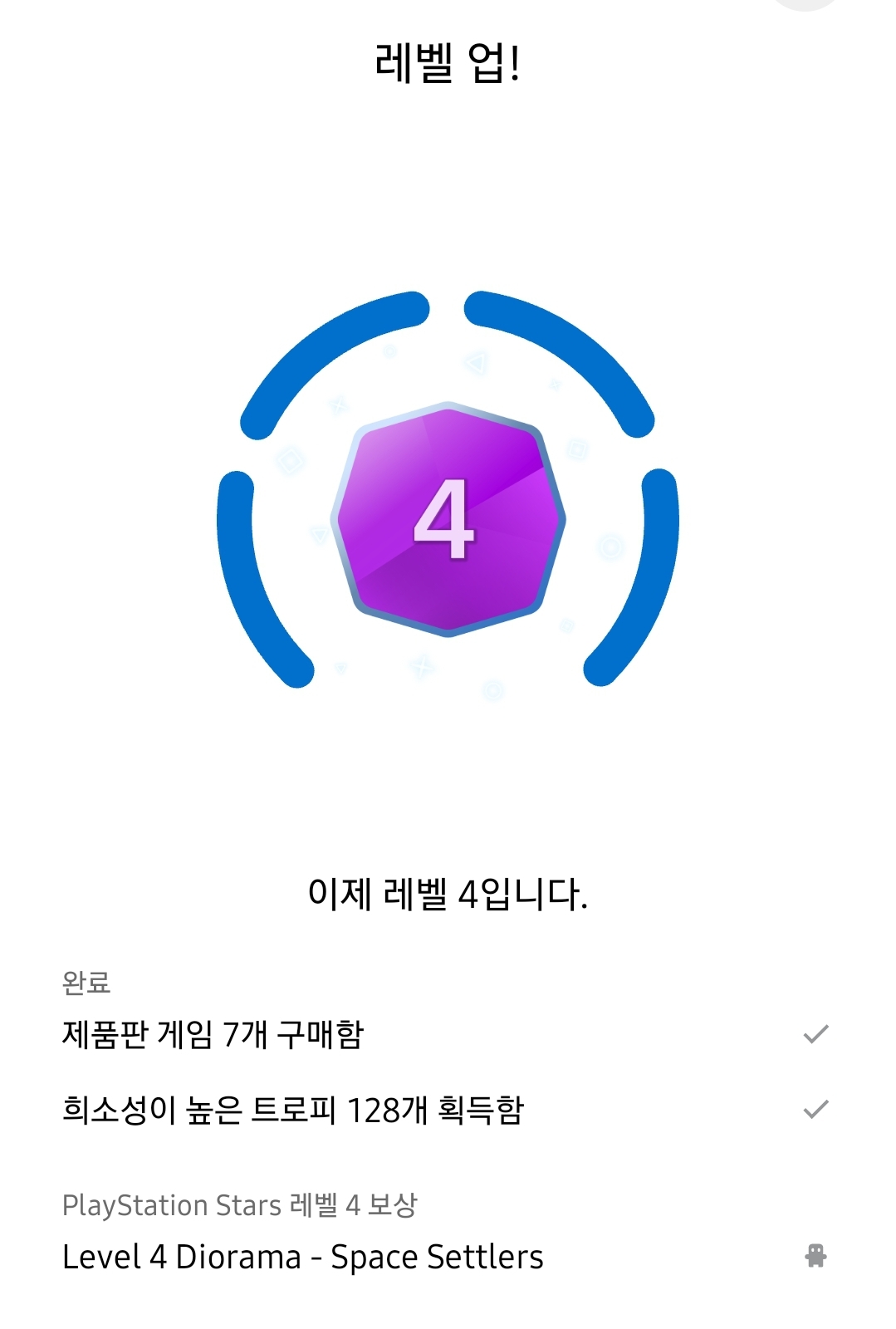This screenshot has width=896, height=1329.
Task: Open the Level 4 Diorama - Space Settlers reward
Action: [303, 1256]
